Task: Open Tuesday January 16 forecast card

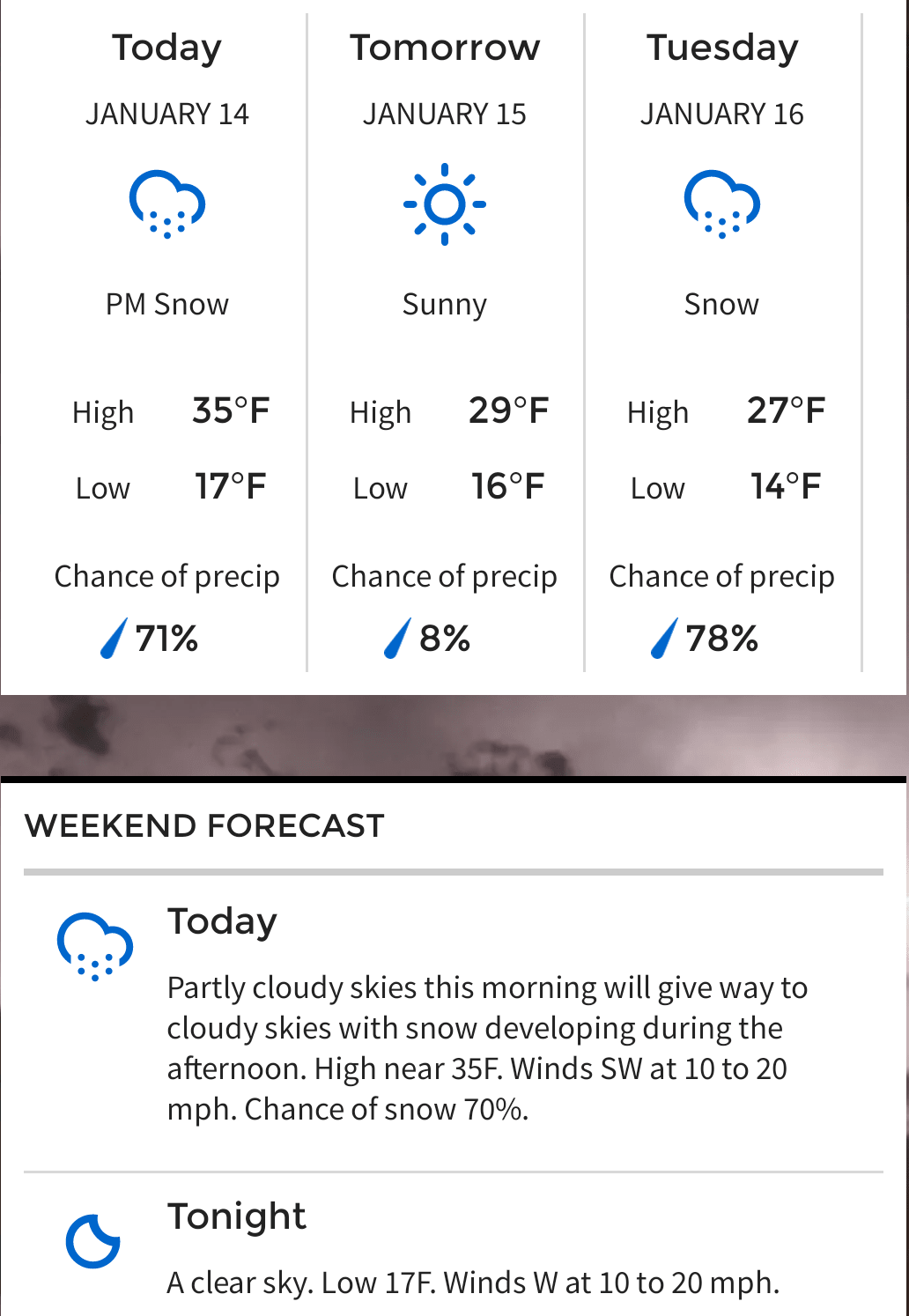Action: [722, 344]
